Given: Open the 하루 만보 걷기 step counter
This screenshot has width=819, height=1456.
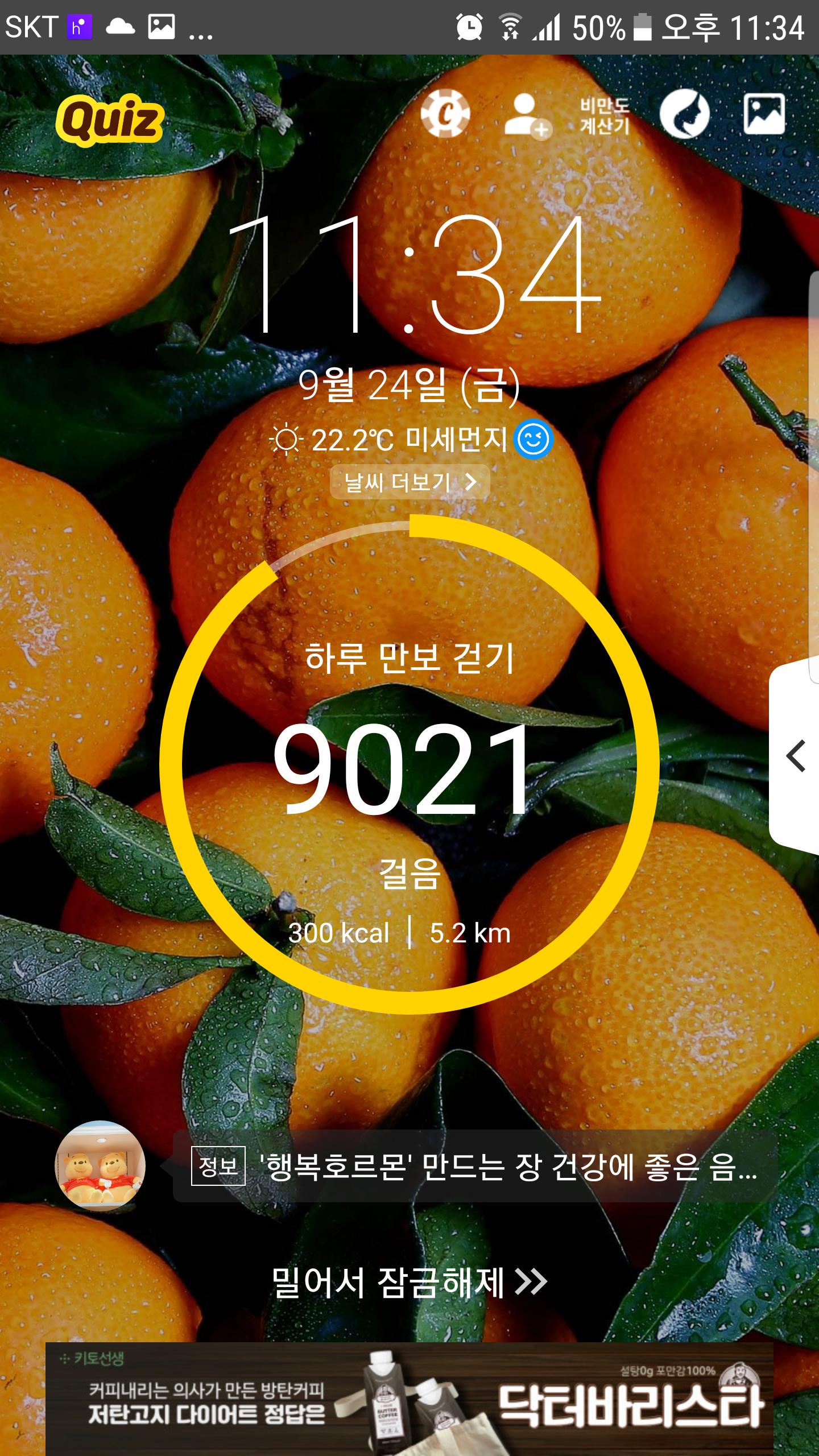Looking at the screenshot, I should point(409,765).
